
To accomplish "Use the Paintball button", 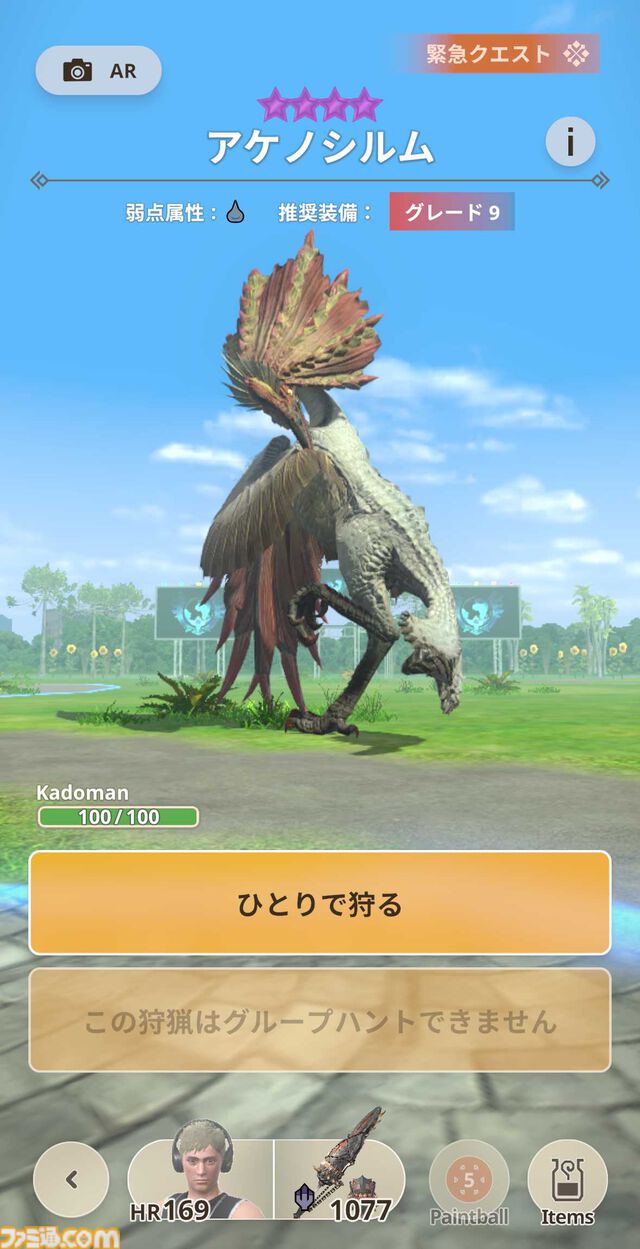I will (x=469, y=1182).
